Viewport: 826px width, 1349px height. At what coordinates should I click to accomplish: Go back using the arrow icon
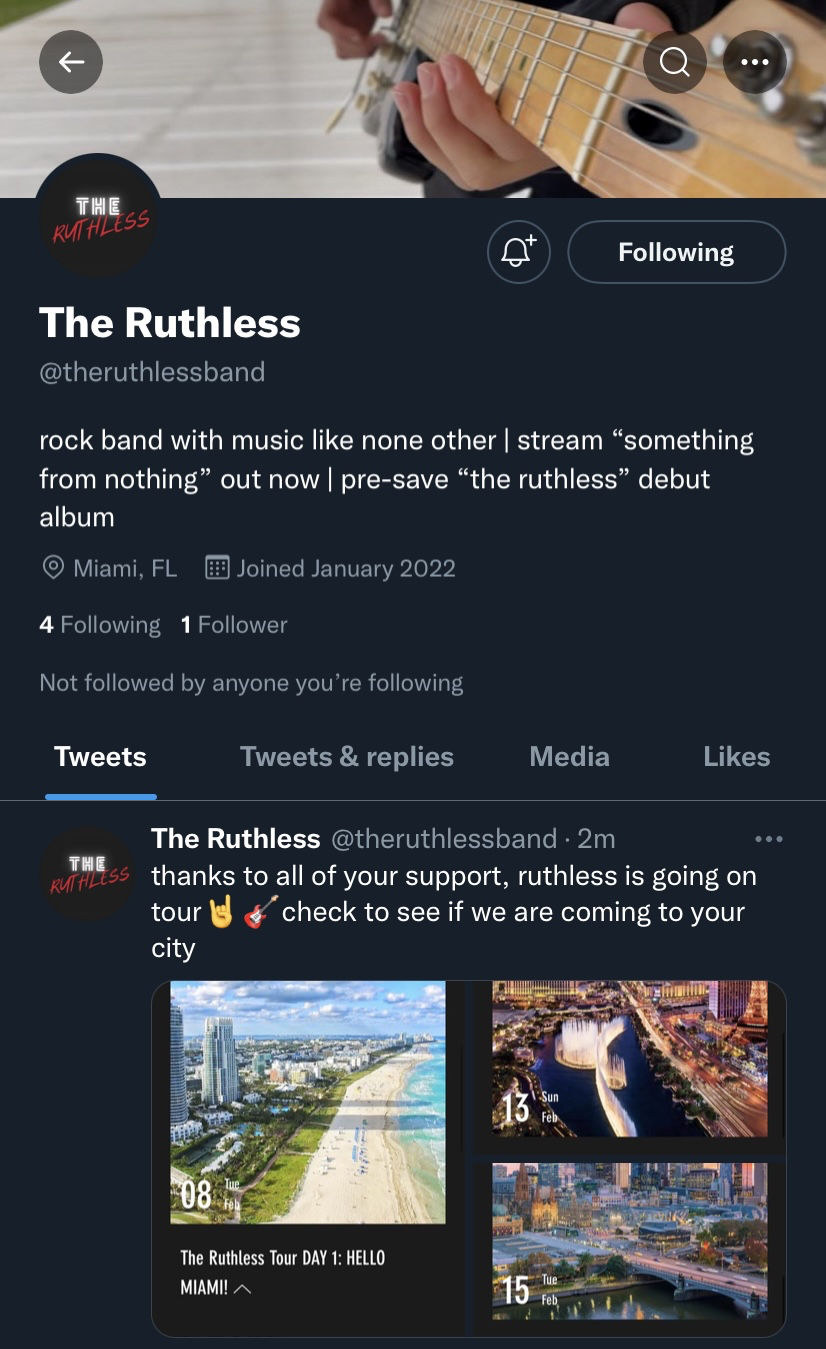pos(71,62)
